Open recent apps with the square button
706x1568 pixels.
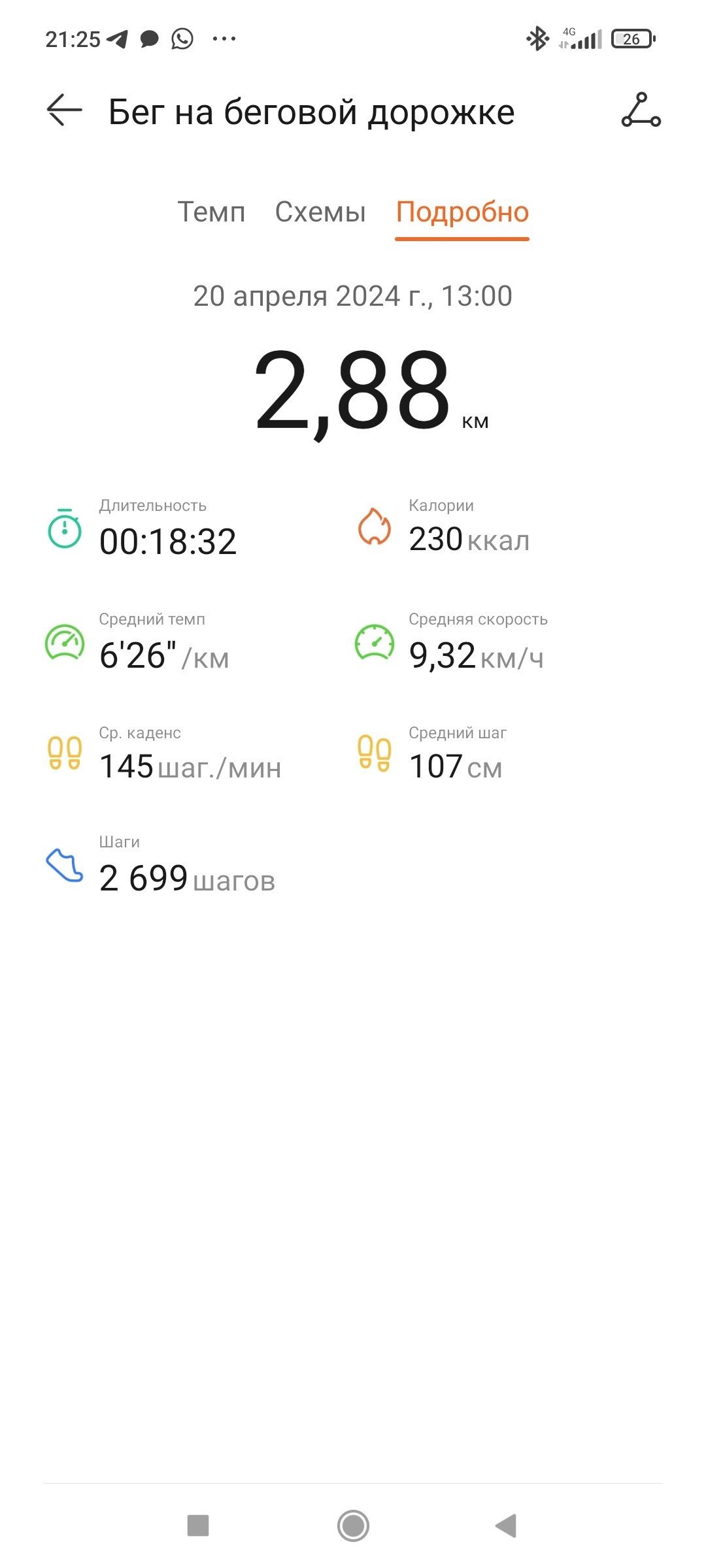tap(198, 1526)
